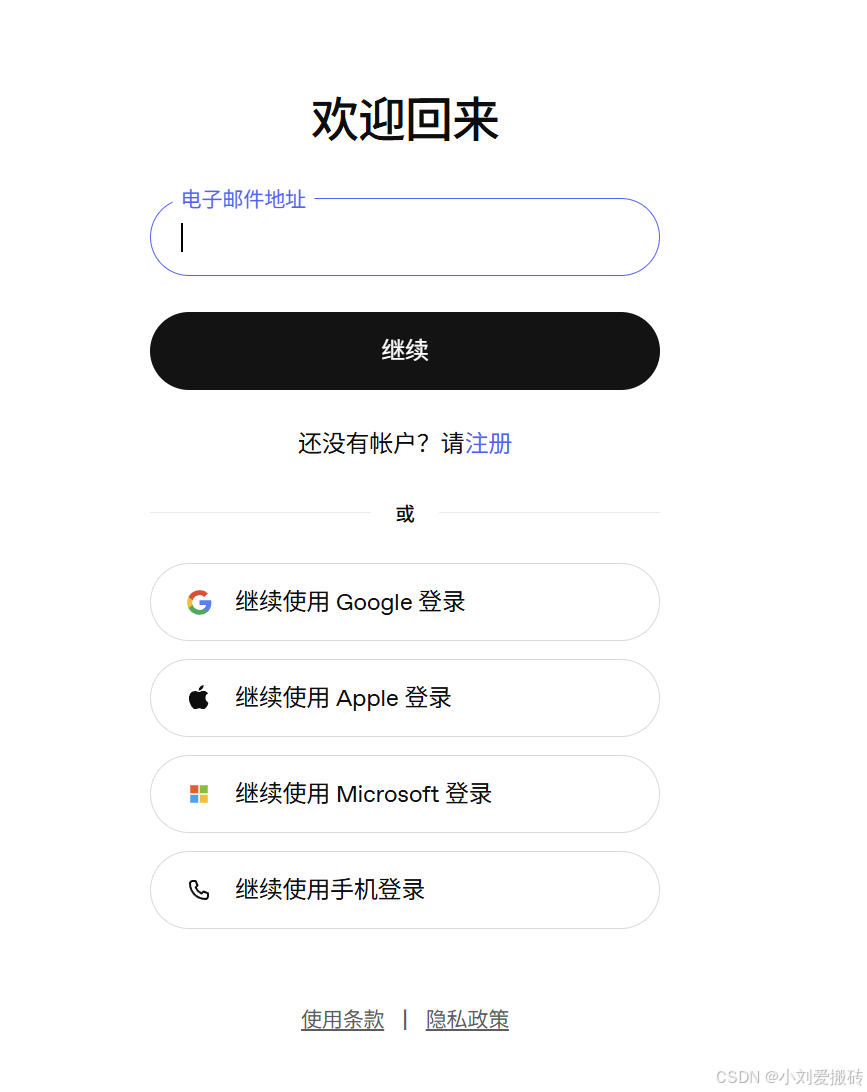Screen dimensions: 867x1092
Task: Click the "或" divider text
Action: [x=404, y=513]
